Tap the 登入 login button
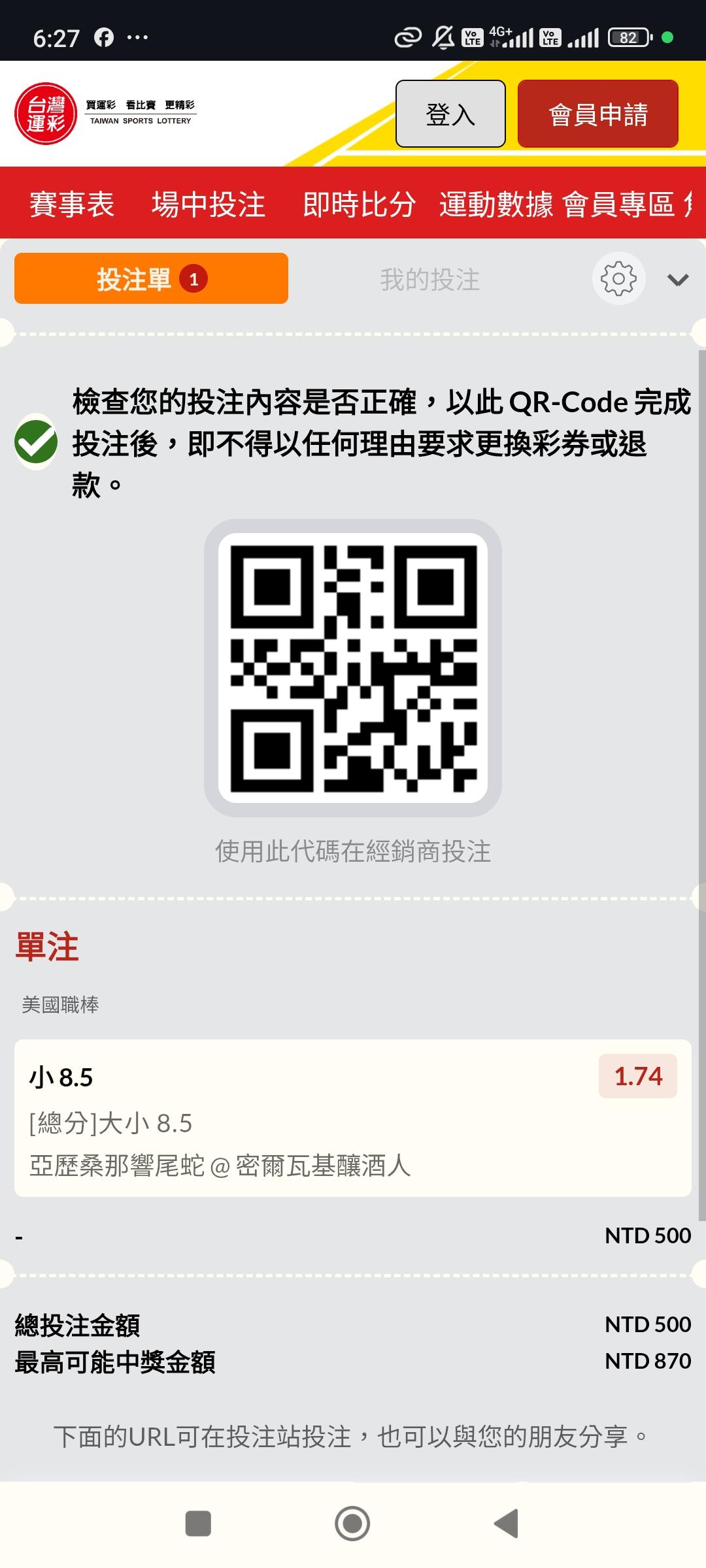This screenshot has width=706, height=1568. pos(450,114)
